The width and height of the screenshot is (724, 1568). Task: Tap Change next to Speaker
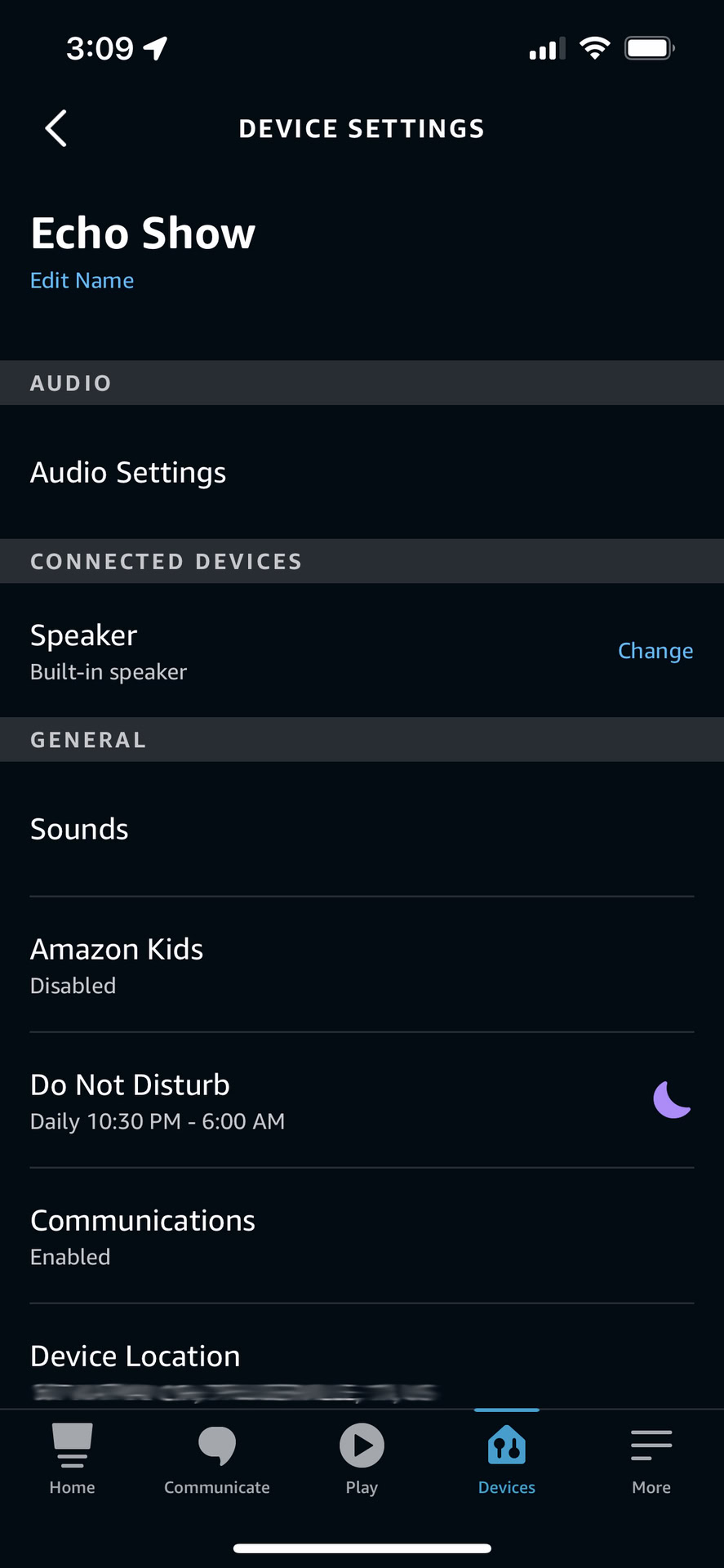tap(655, 651)
